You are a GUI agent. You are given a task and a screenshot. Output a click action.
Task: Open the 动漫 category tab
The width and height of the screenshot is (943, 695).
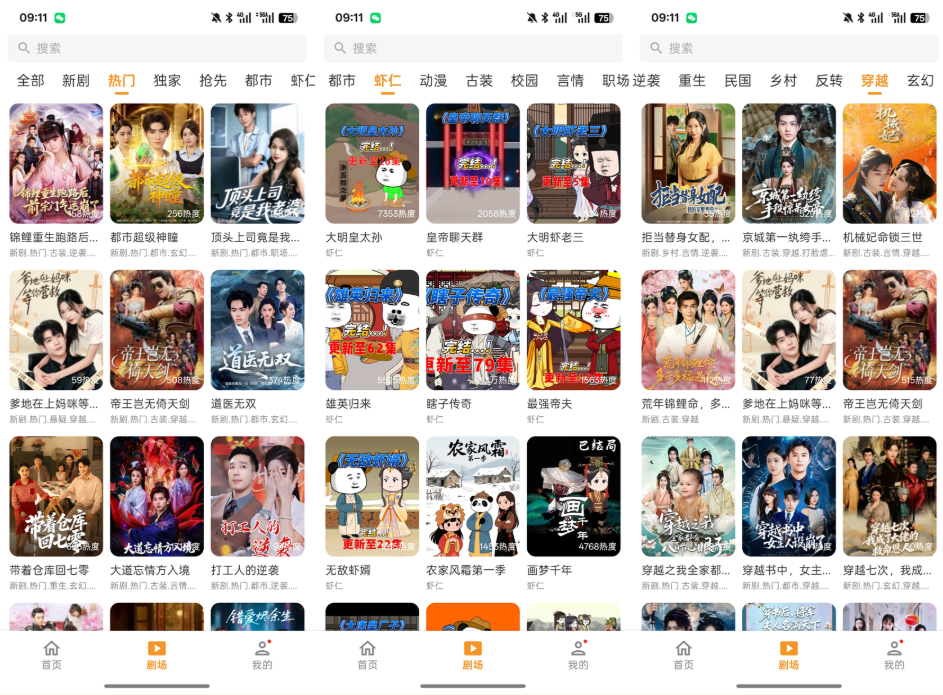433,81
